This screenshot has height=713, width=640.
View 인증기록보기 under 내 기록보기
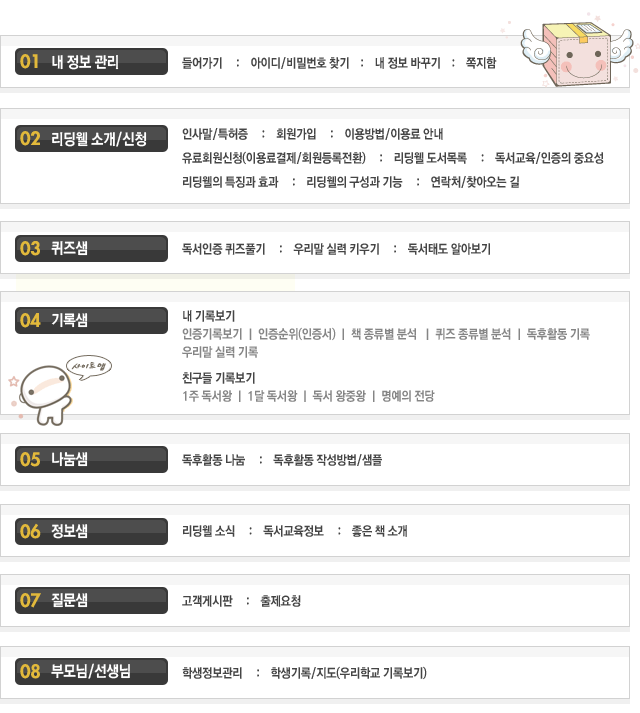click(x=212, y=334)
